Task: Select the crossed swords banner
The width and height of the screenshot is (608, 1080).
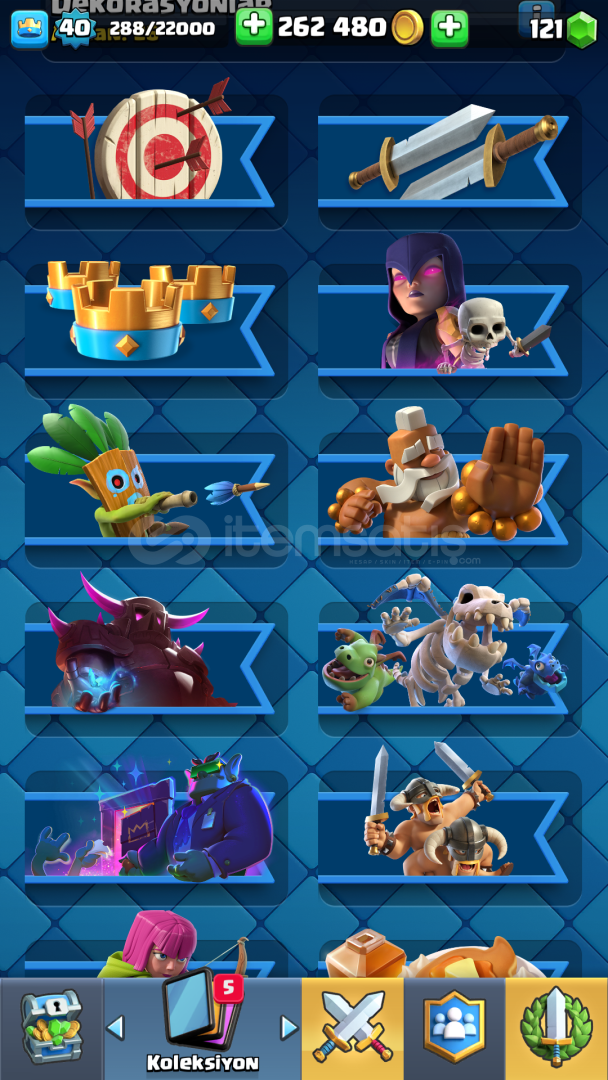Action: pyautogui.click(x=450, y=161)
